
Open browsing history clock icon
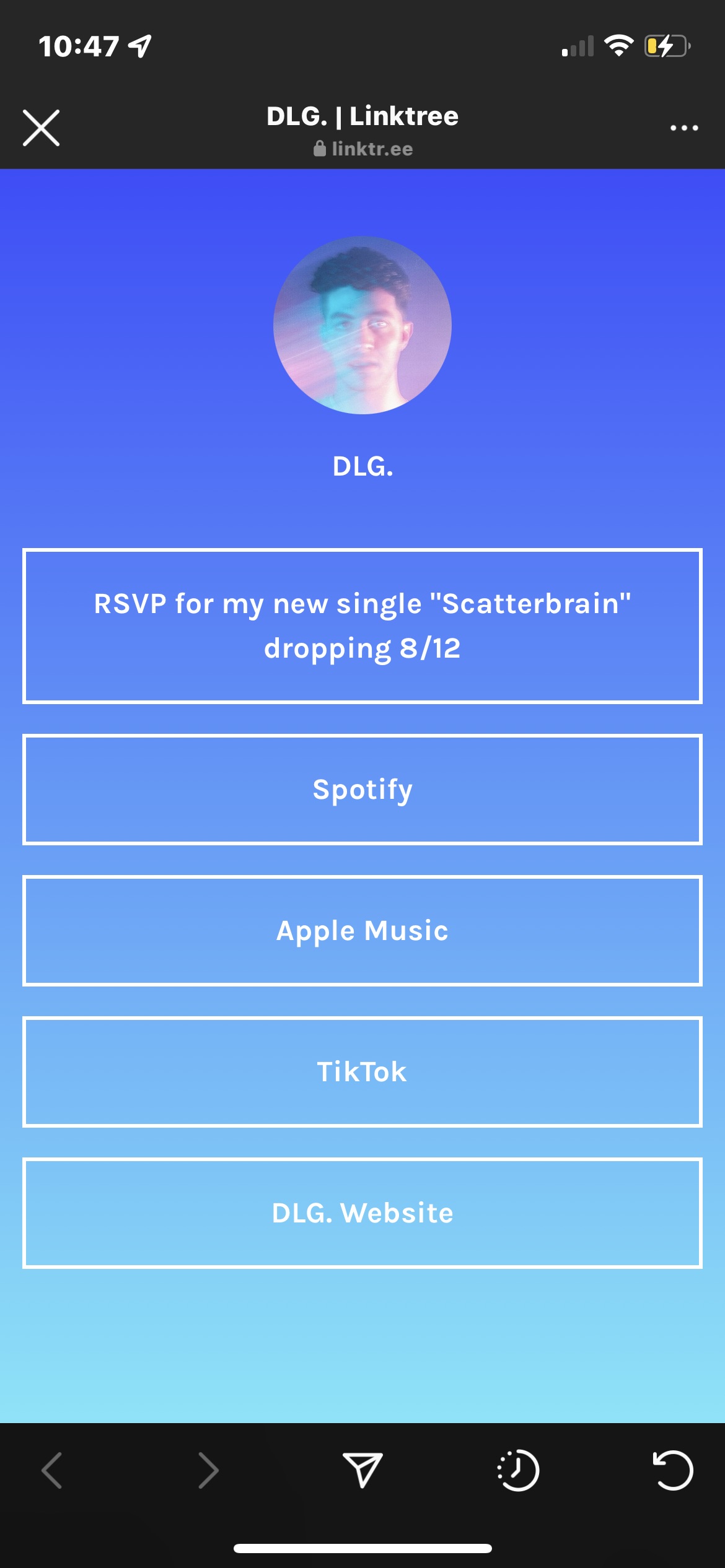click(x=518, y=1470)
